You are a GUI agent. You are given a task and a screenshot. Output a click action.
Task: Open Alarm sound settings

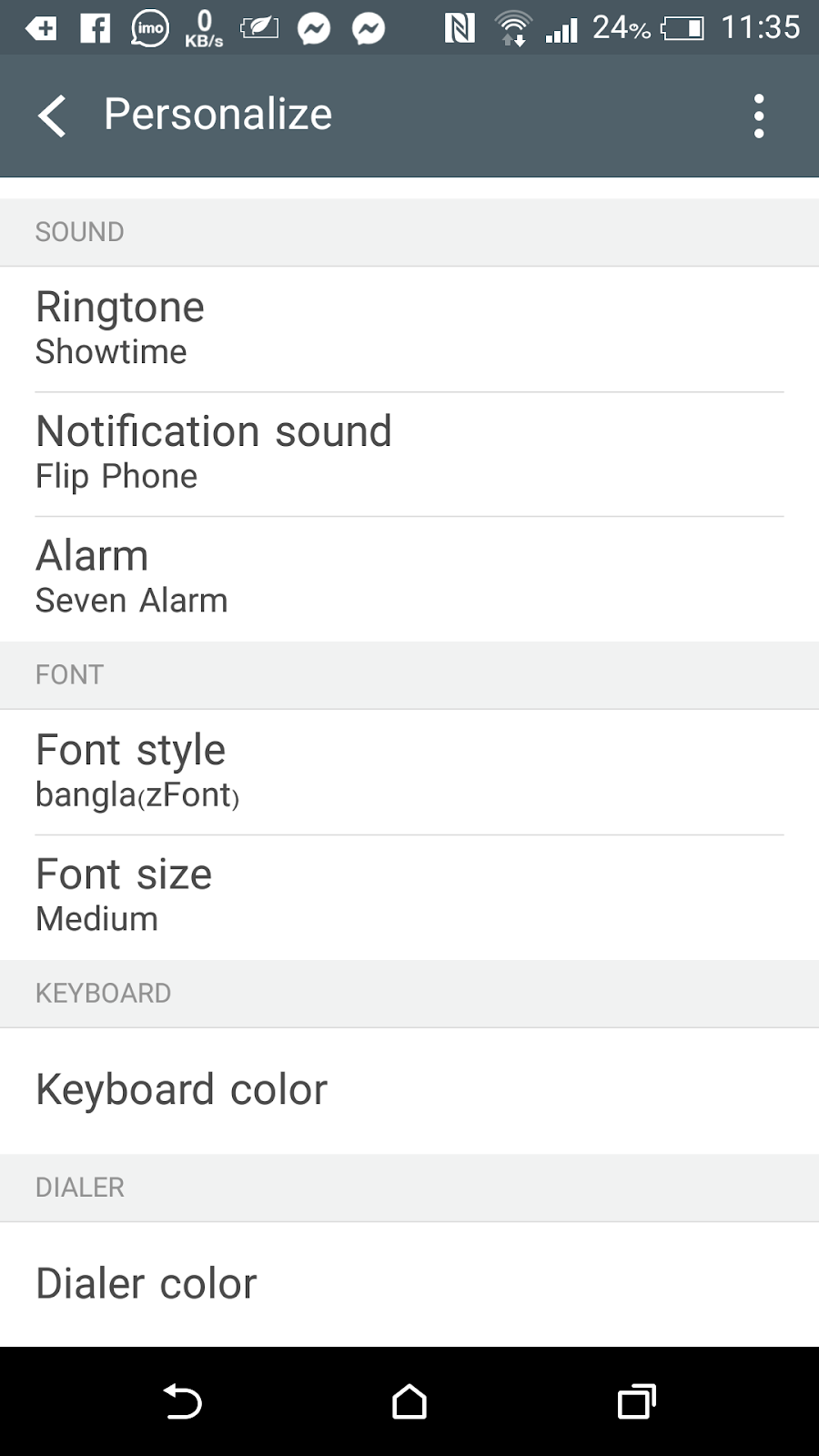(409, 579)
